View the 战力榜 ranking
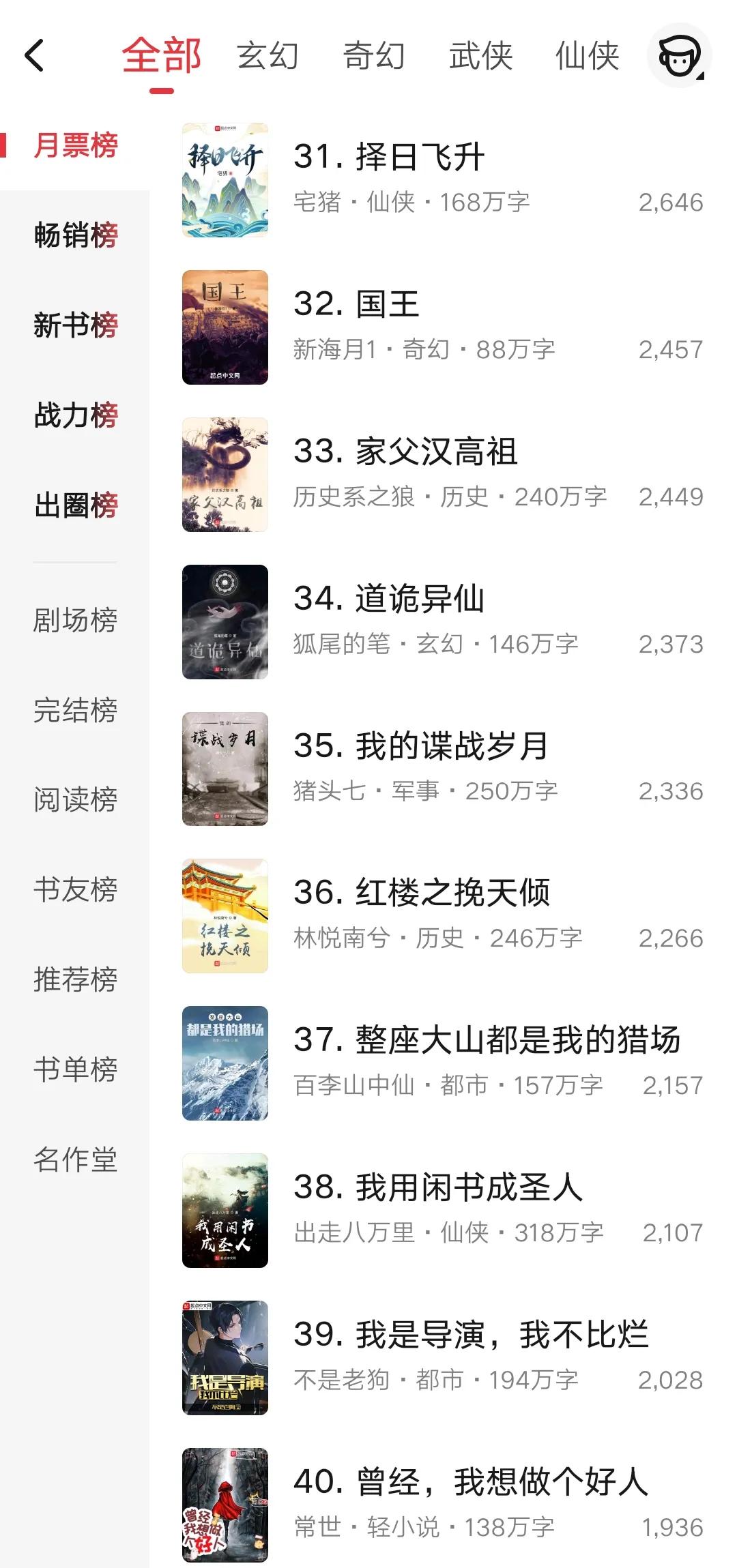737x1568 pixels. [75, 415]
